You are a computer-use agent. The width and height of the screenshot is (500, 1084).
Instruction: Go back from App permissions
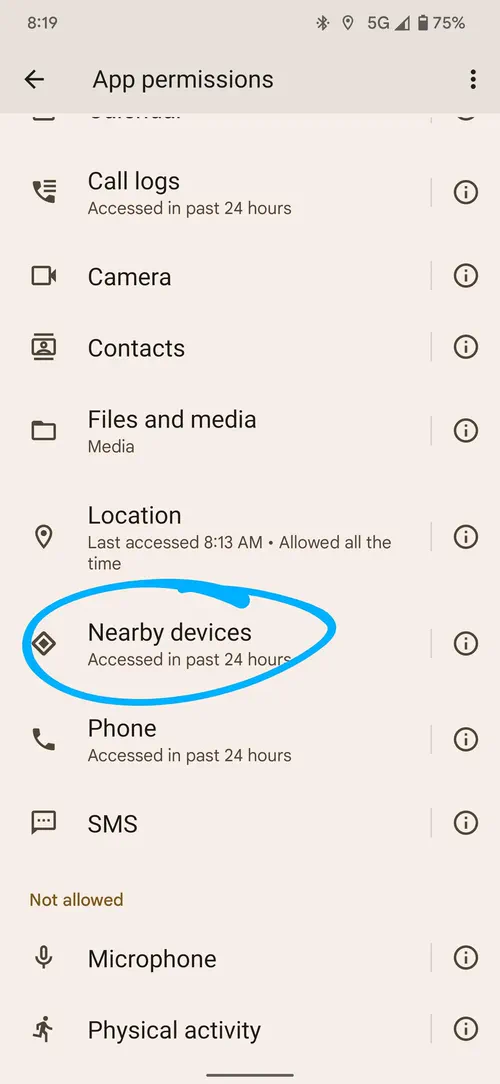tap(34, 80)
